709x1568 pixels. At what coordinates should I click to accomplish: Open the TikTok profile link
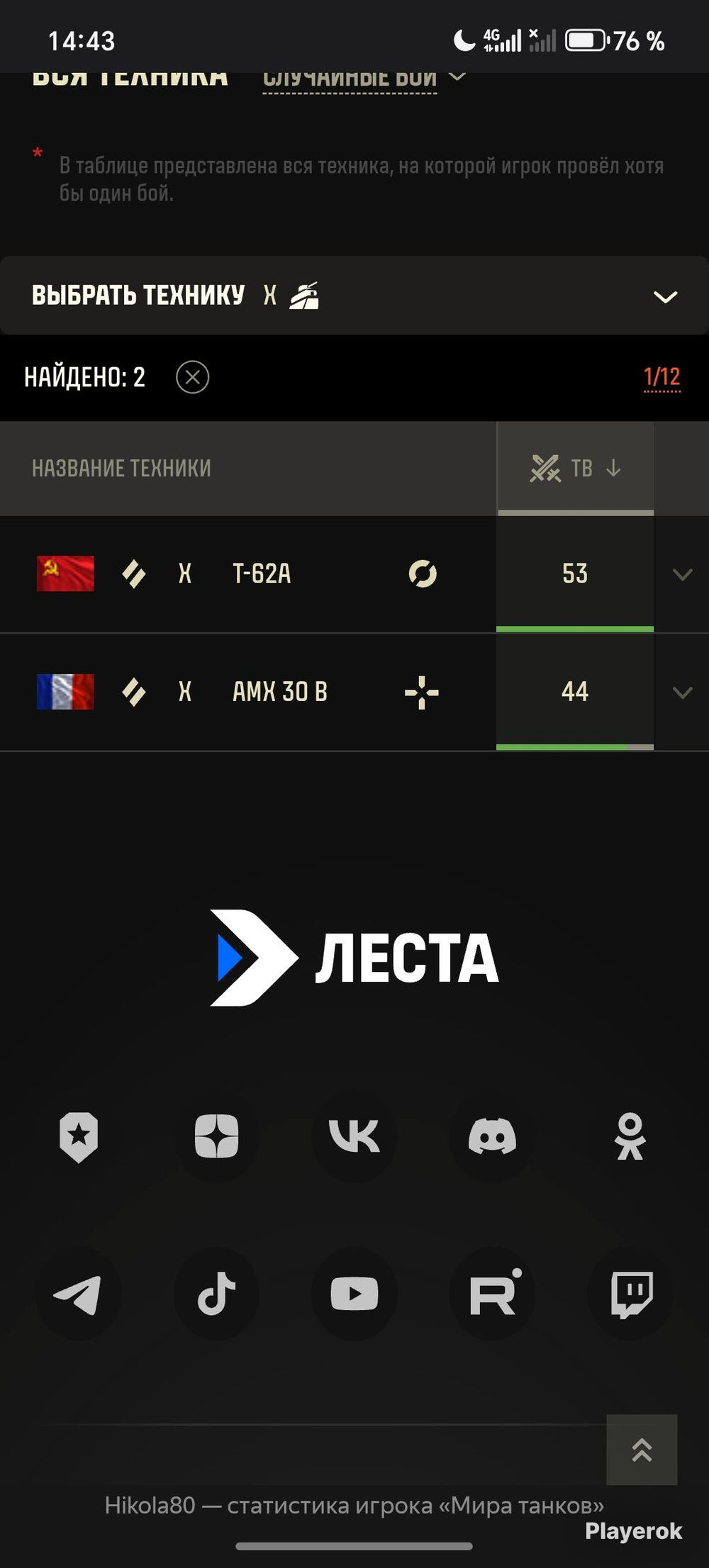pyautogui.click(x=216, y=1294)
